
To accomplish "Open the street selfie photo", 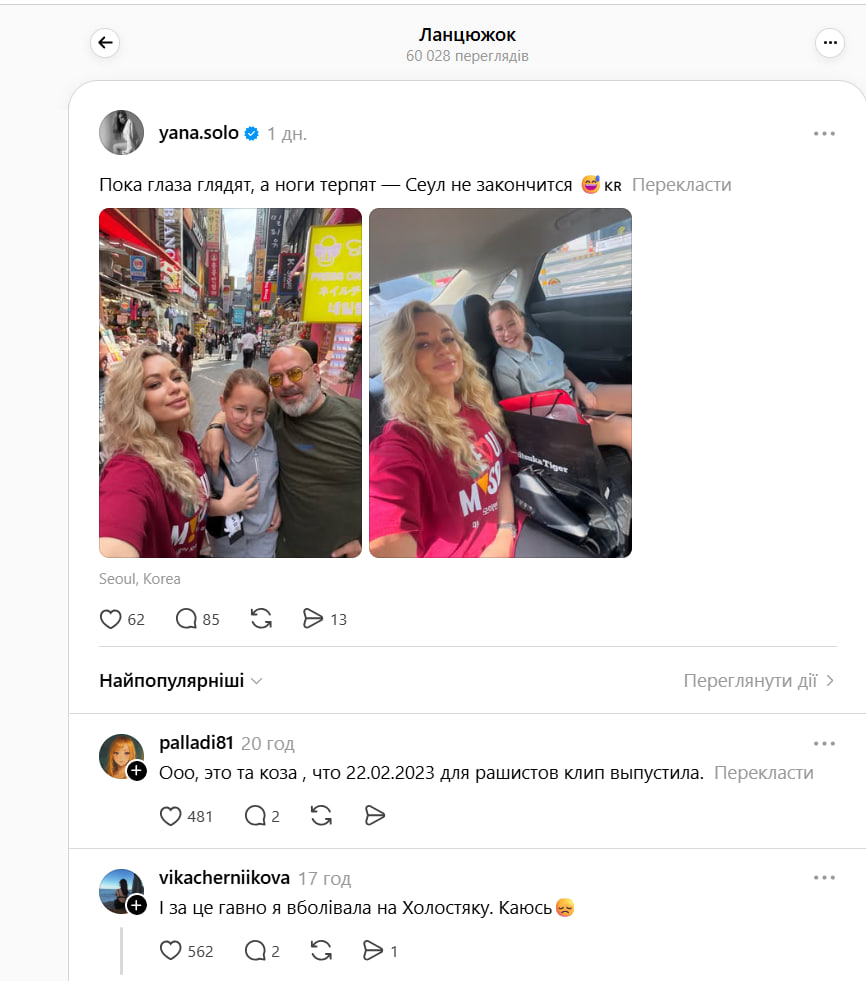I will (x=230, y=382).
